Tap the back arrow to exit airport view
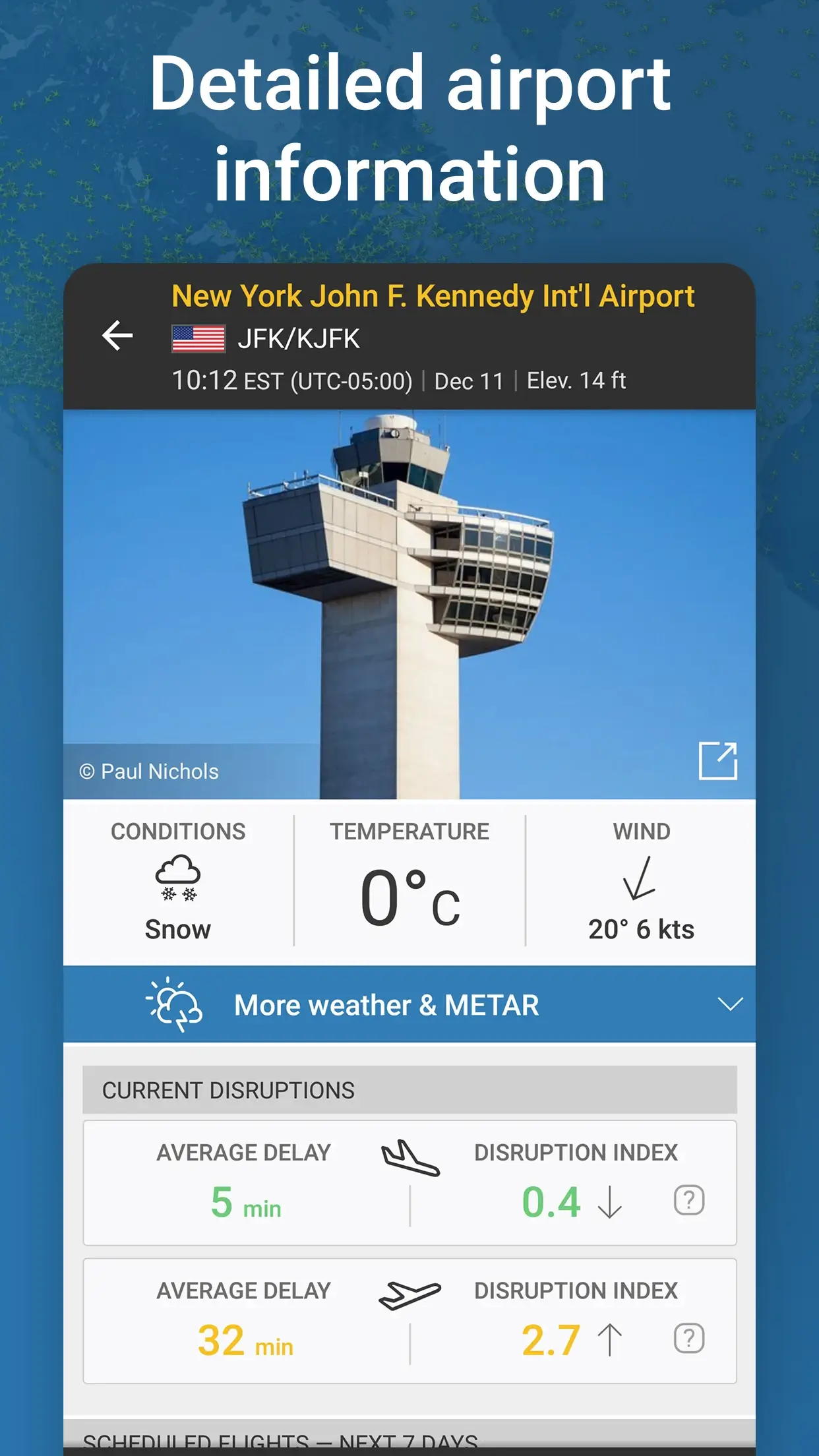The width and height of the screenshot is (819, 1456). (117, 336)
